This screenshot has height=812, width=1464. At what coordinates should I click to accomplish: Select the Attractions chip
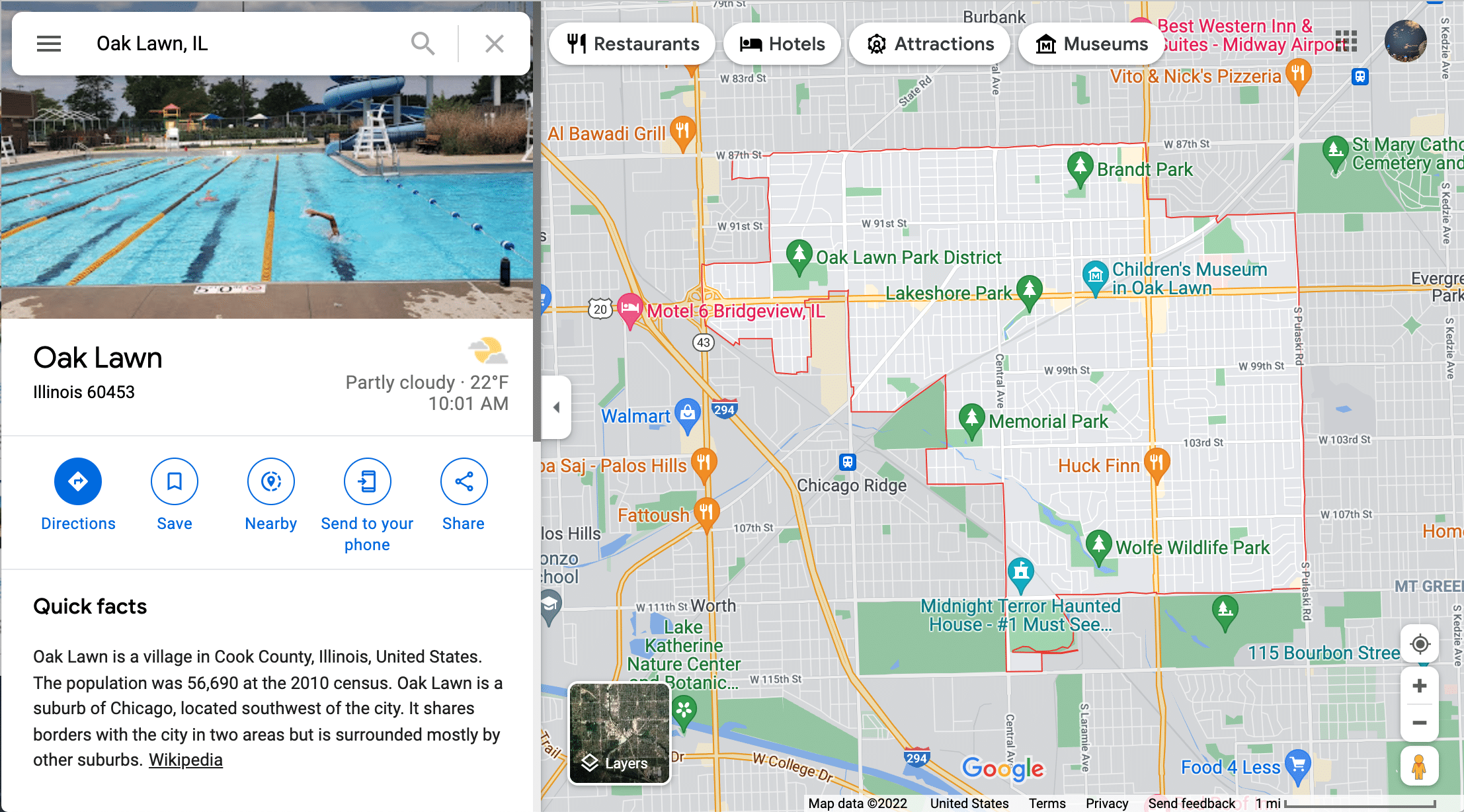tap(930, 44)
